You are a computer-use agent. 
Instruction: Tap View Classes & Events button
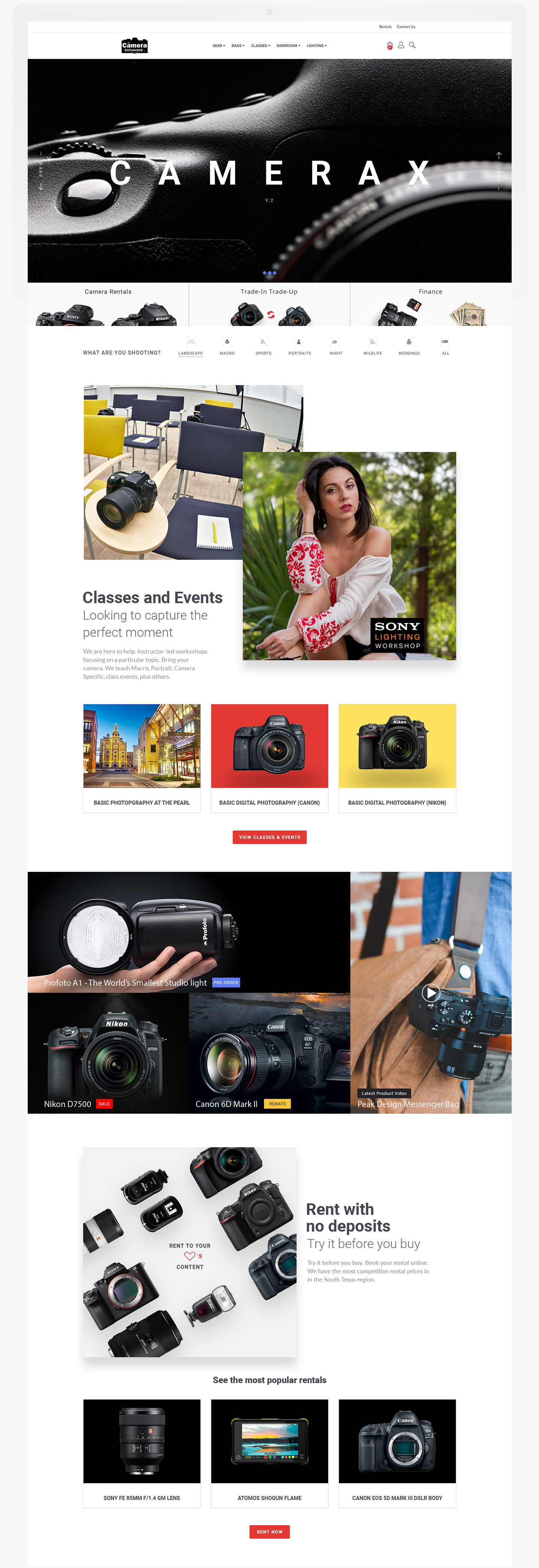coord(269,837)
